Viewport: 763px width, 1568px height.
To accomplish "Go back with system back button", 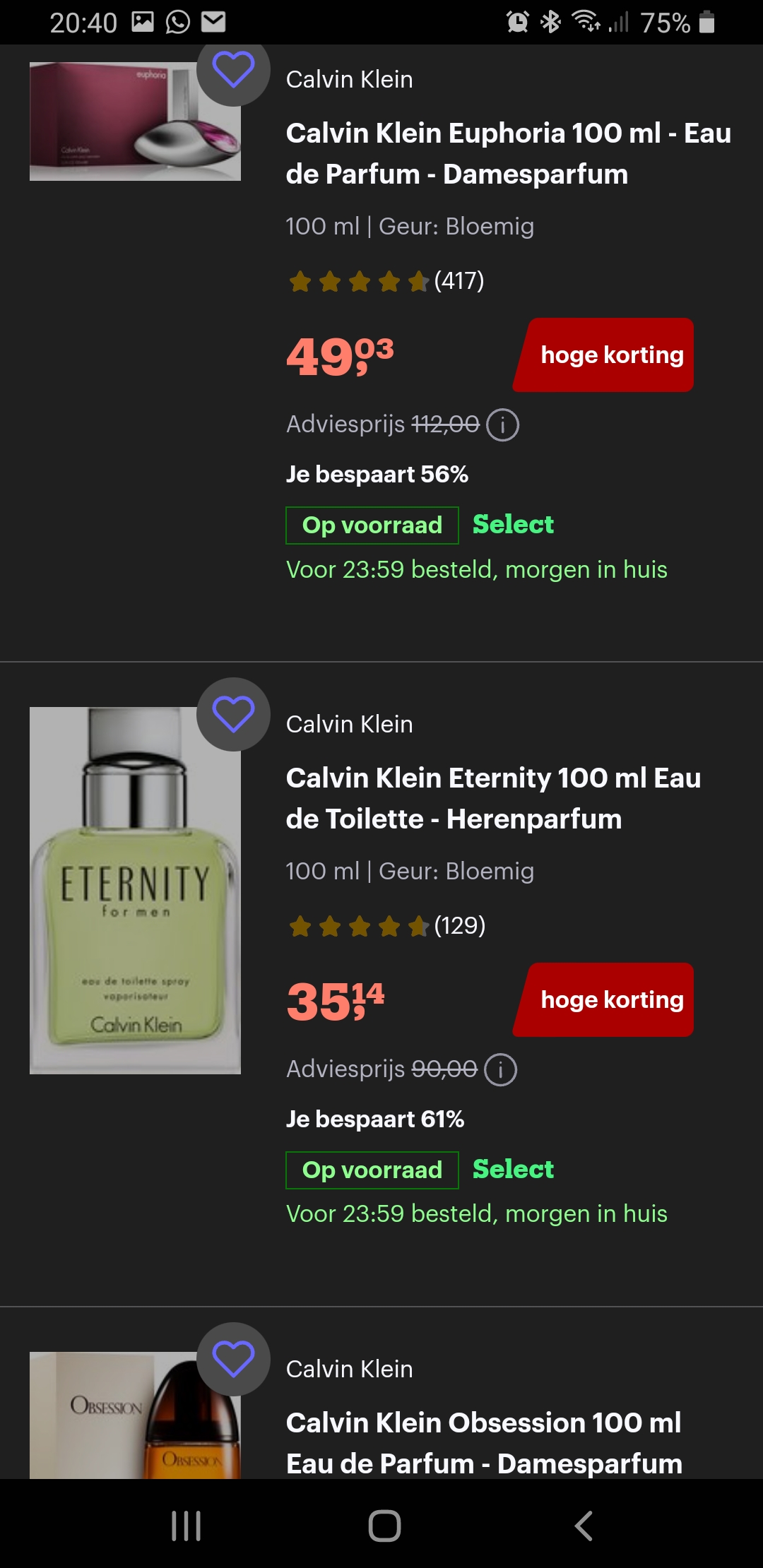I will pyautogui.click(x=583, y=1526).
